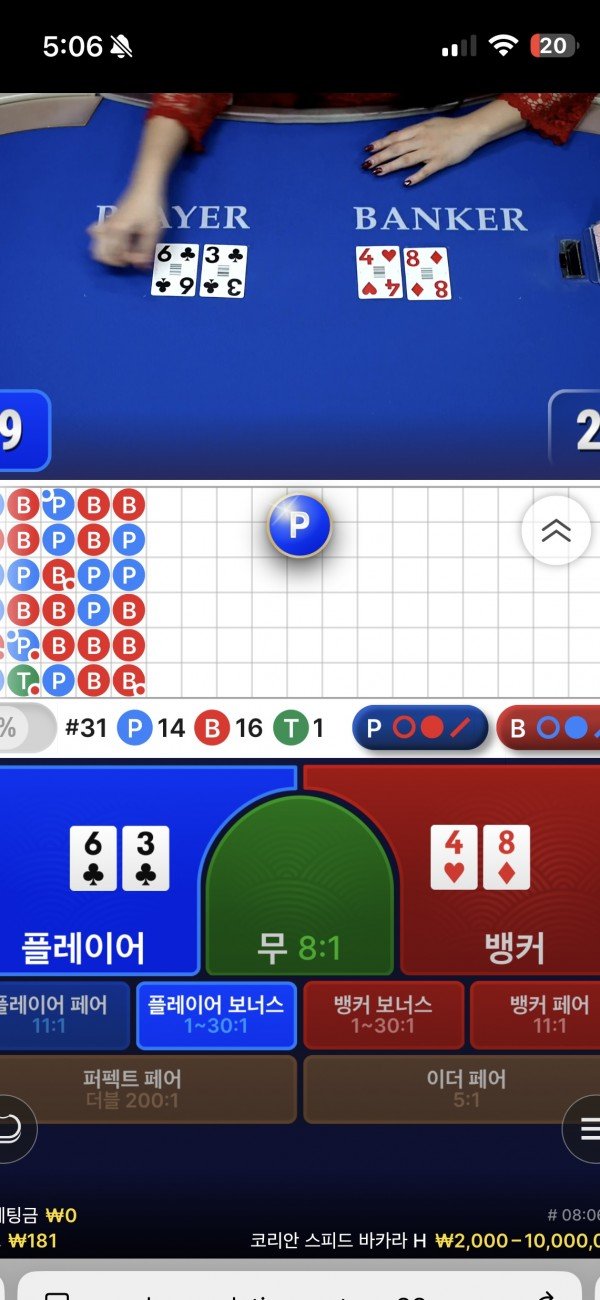Choose the 뱅커 보너스 side bet
The image size is (600, 1300).
pos(383,1015)
